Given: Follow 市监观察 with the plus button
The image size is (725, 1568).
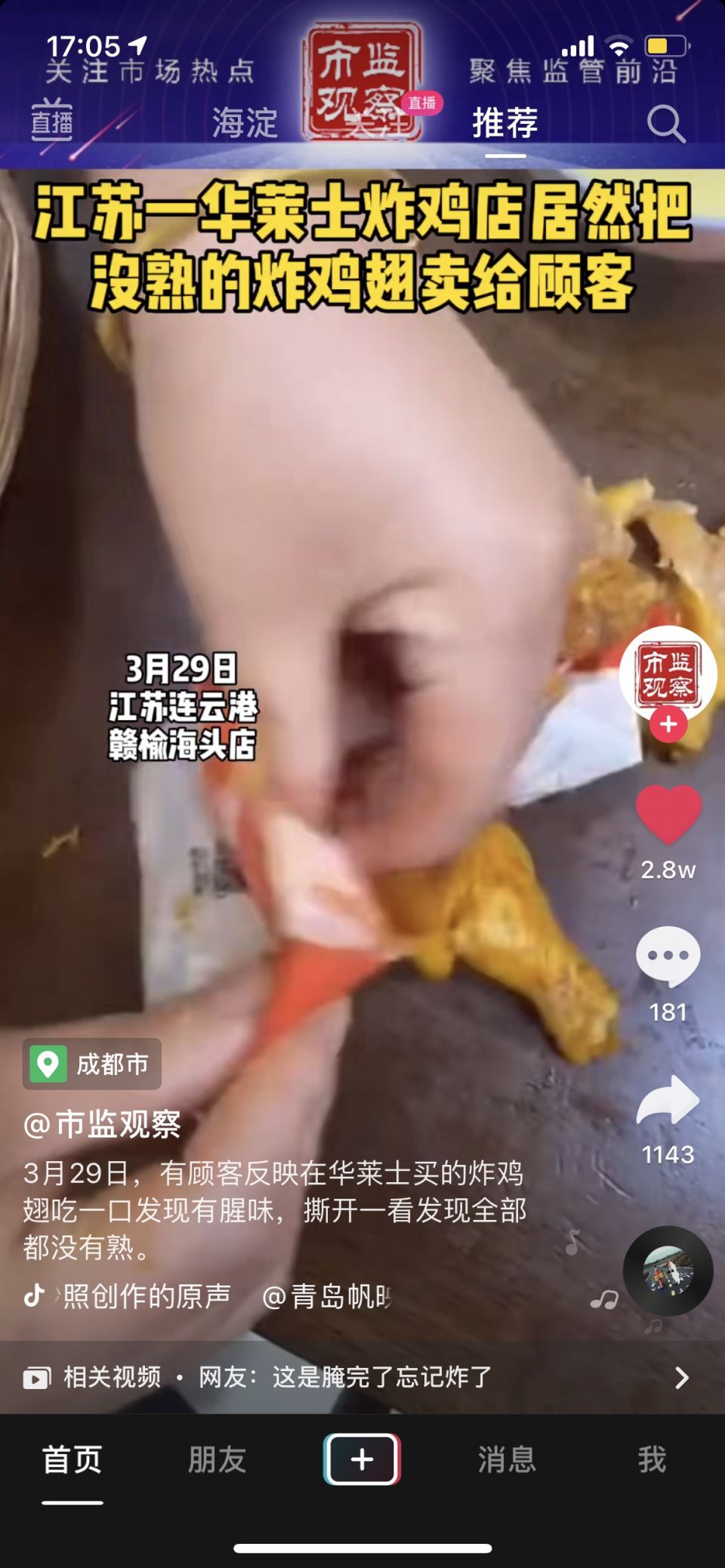Looking at the screenshot, I should 668,725.
